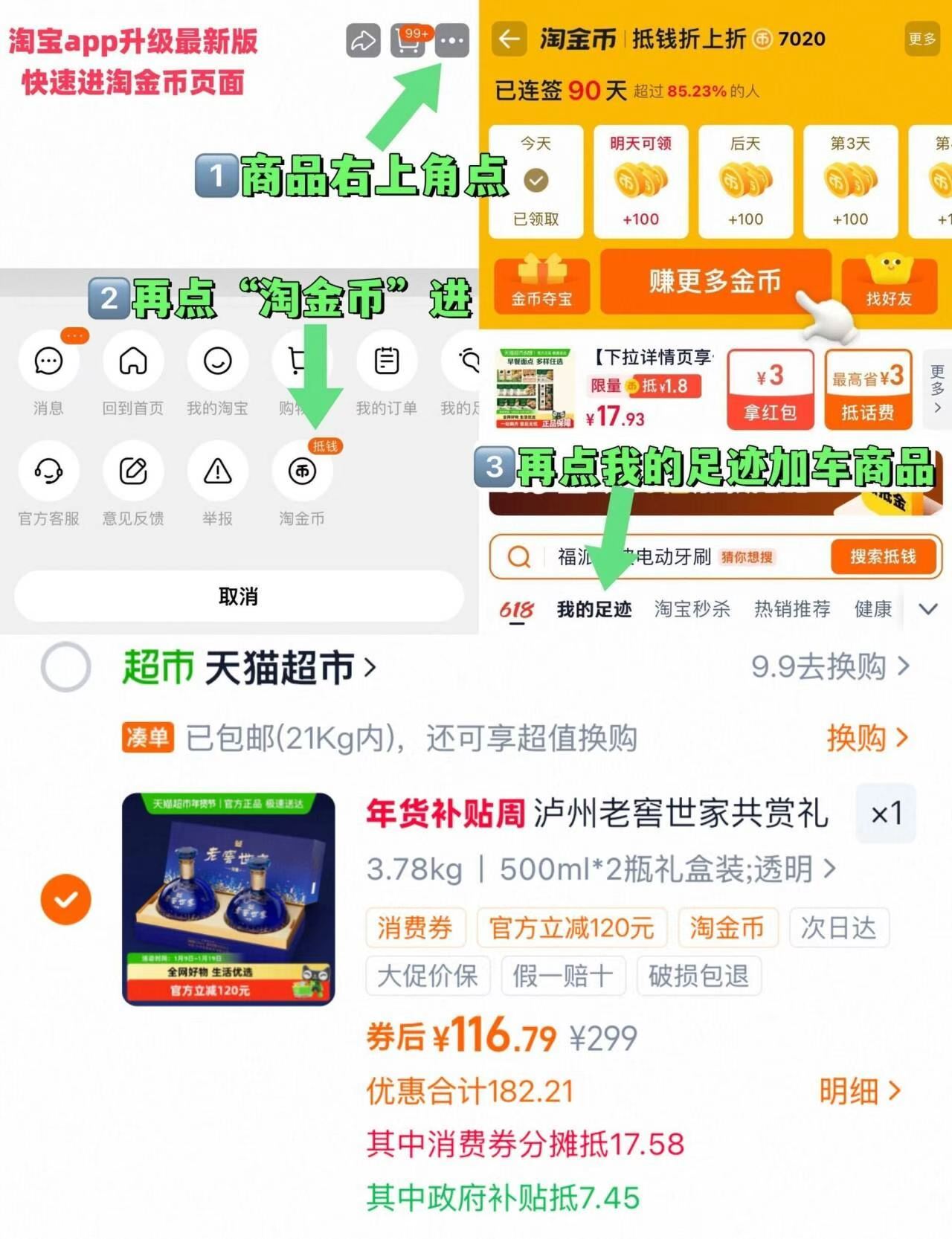Open the 淘宝秒杀 tab
This screenshot has height=1239, width=952.
click(692, 608)
